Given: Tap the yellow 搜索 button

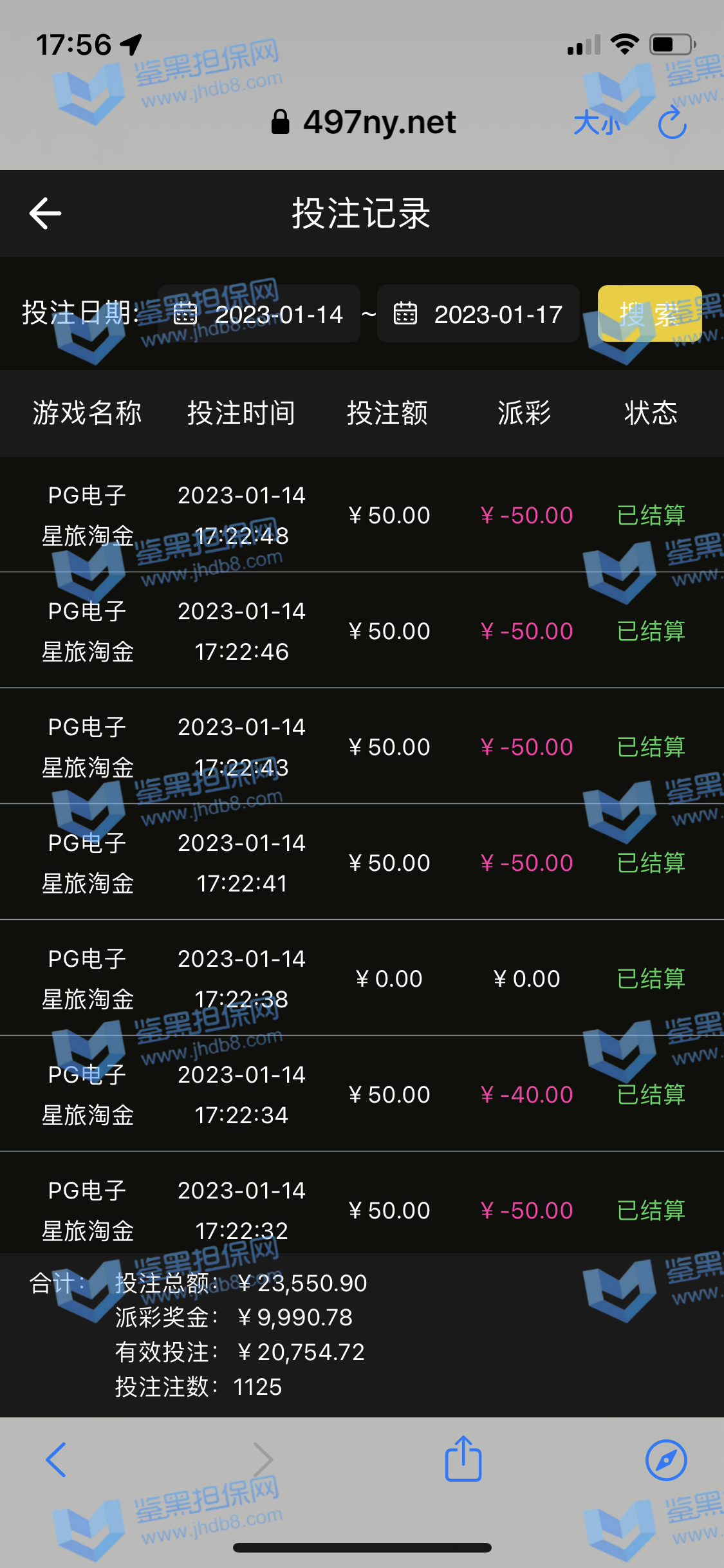Looking at the screenshot, I should tap(649, 314).
